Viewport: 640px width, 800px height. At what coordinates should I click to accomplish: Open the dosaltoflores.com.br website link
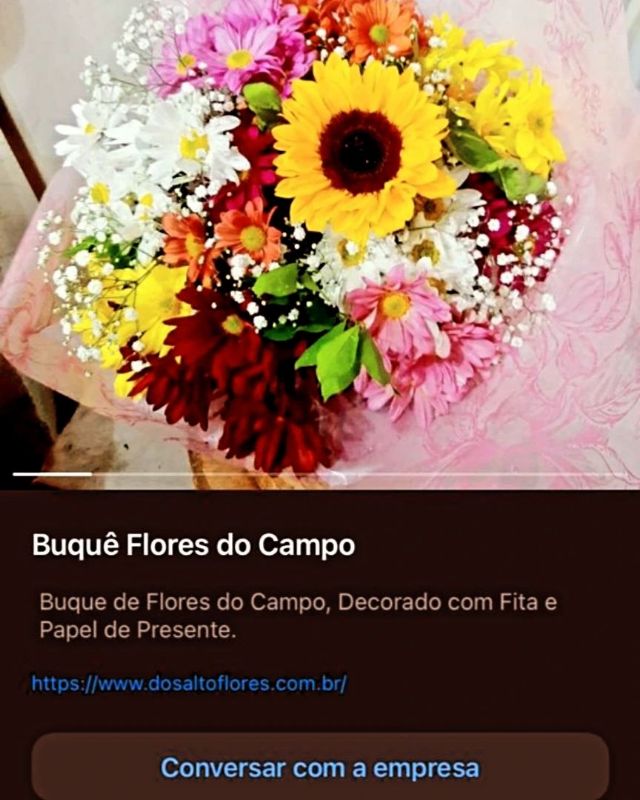[x=189, y=685]
